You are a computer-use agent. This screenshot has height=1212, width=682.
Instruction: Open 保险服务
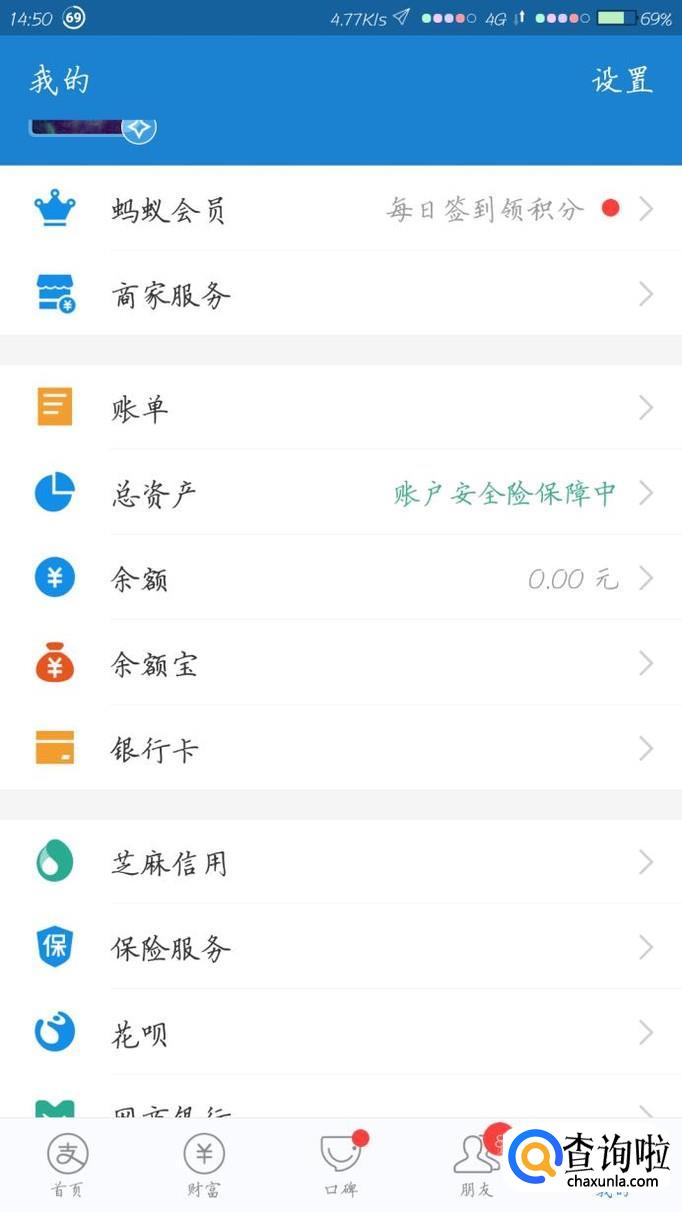(340, 947)
